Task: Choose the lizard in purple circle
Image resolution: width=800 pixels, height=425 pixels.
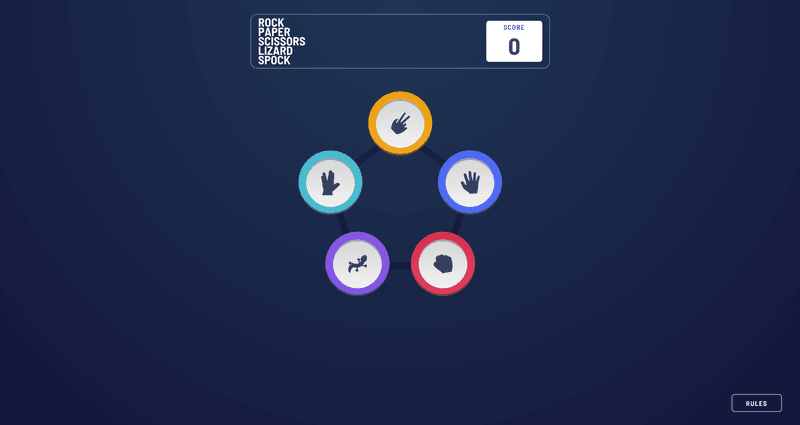Action: [357, 264]
